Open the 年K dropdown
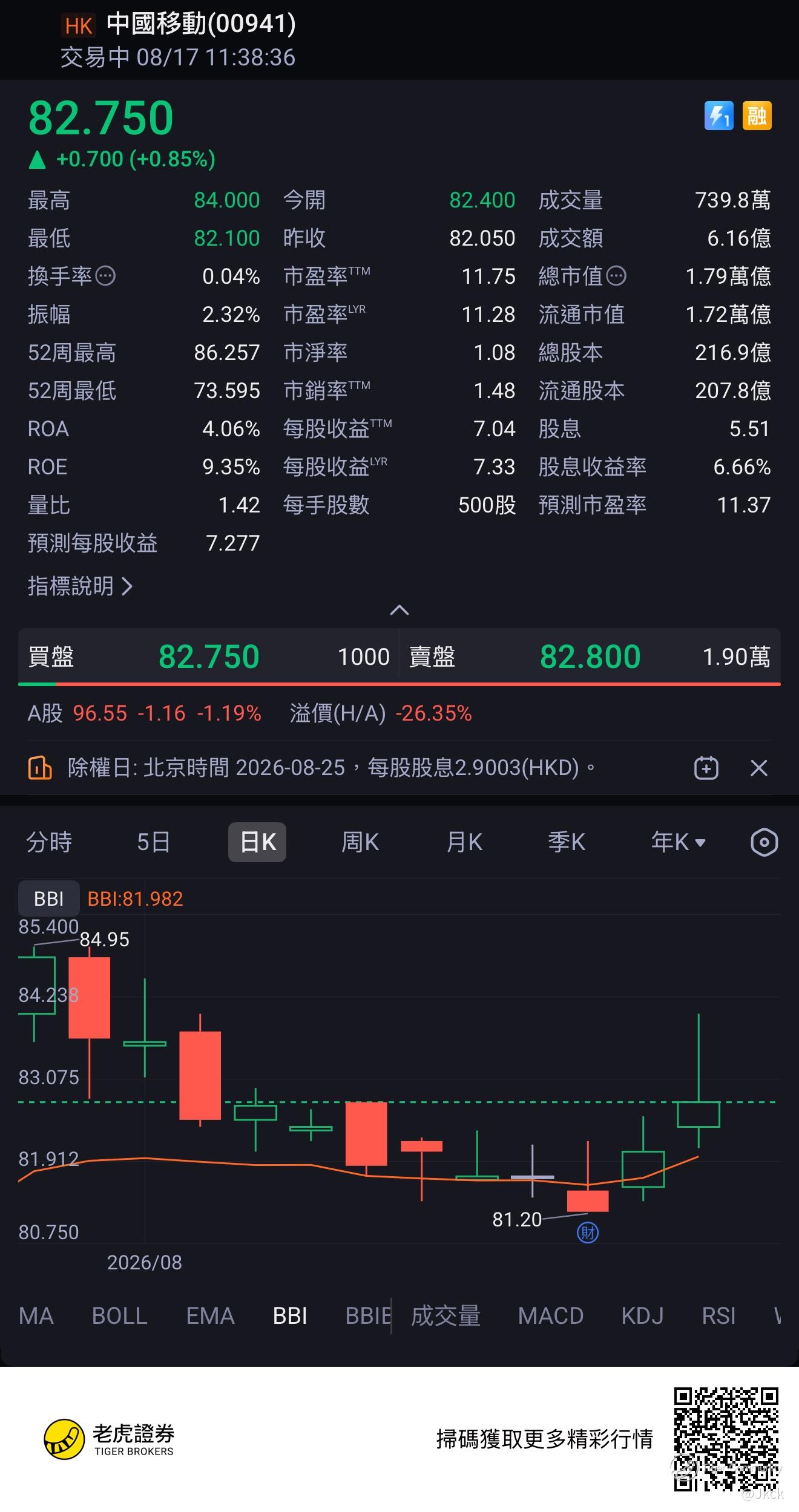Image resolution: width=799 pixels, height=1512 pixels. pos(679,842)
